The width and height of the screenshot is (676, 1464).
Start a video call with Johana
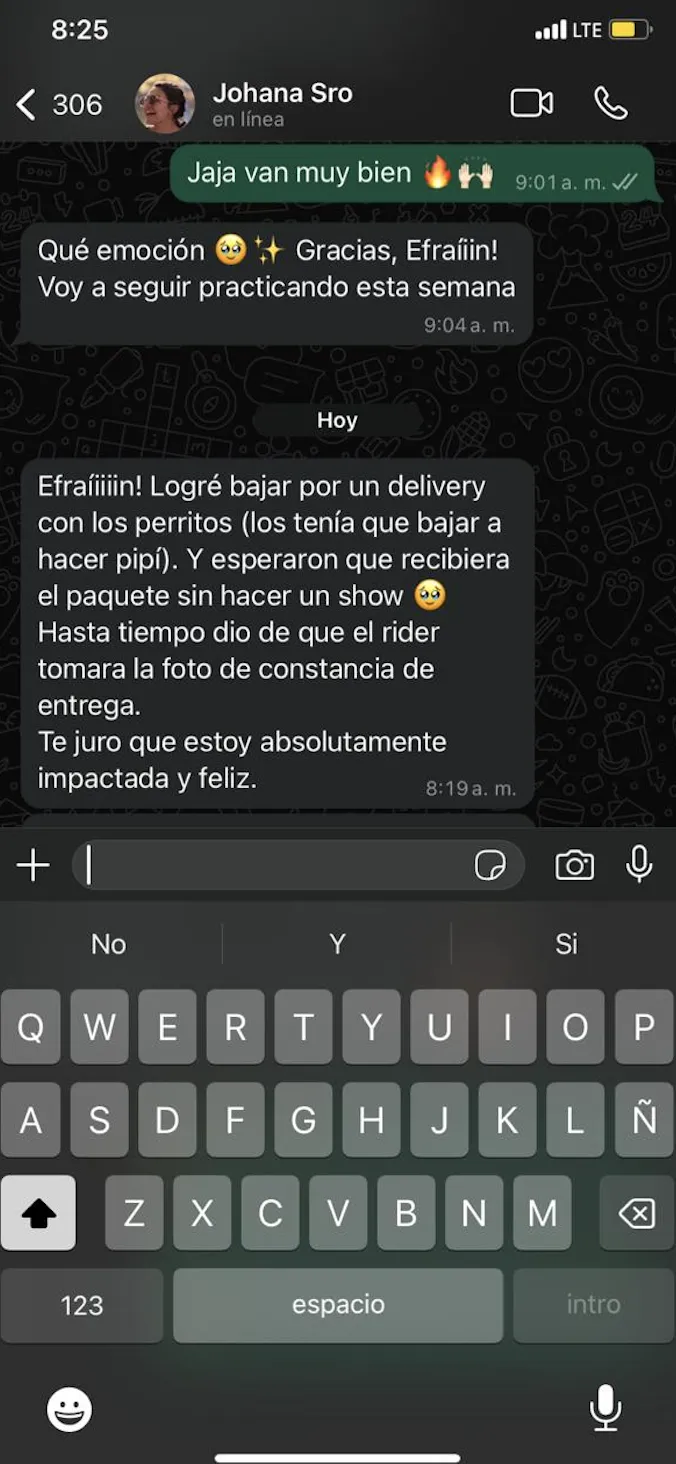point(531,103)
